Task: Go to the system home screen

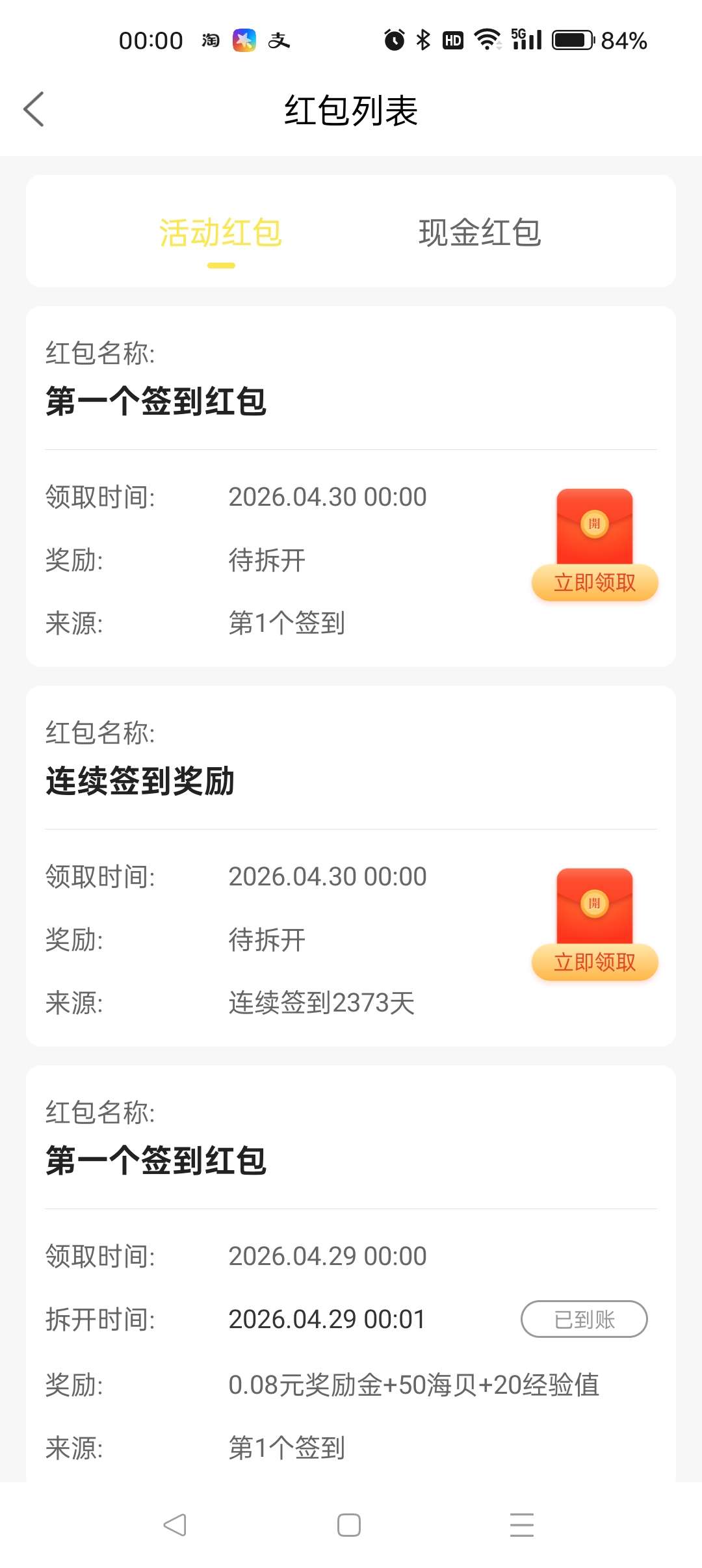Action: pos(349,1525)
